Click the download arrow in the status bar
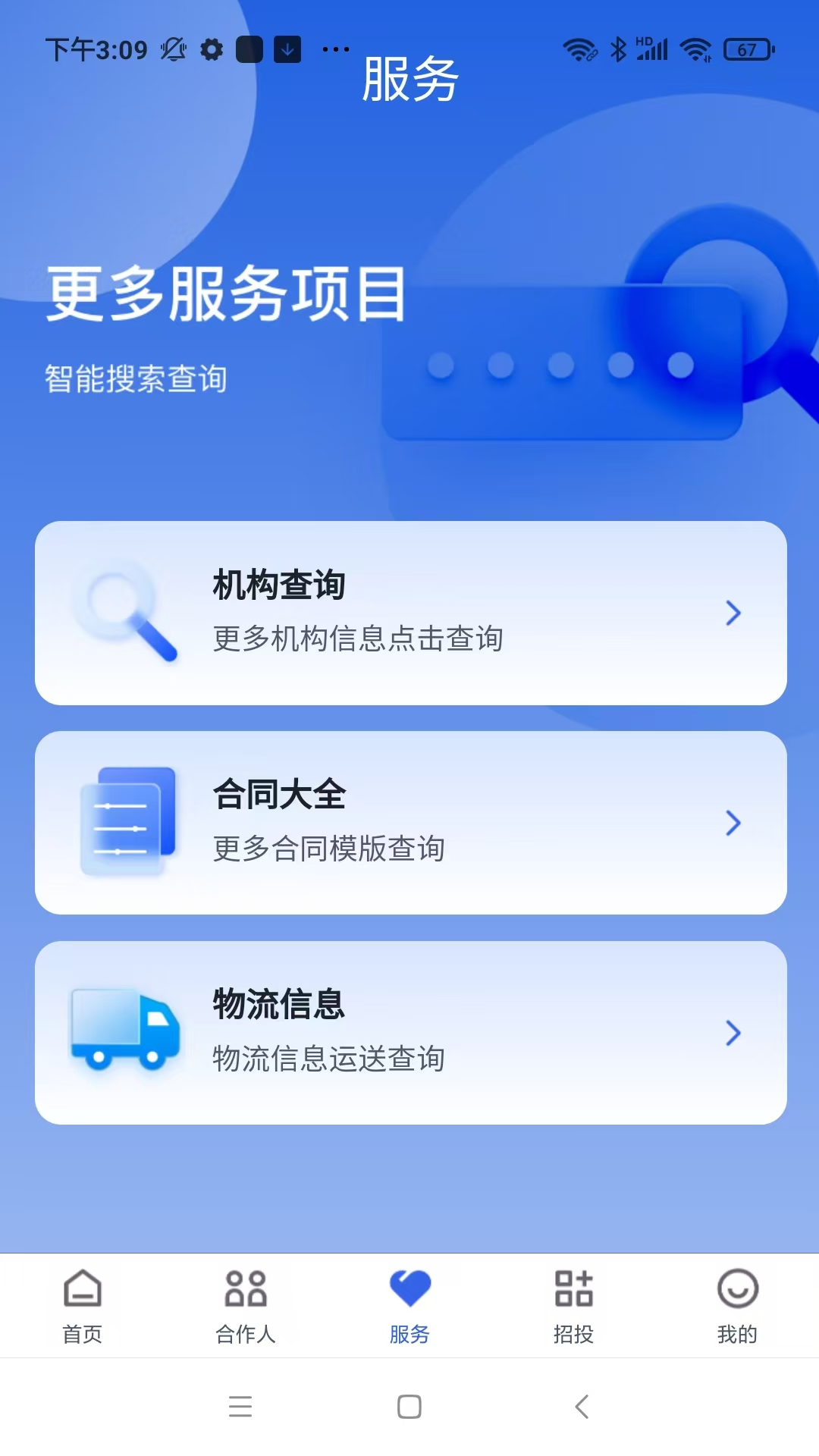The image size is (819, 1456). tap(286, 50)
